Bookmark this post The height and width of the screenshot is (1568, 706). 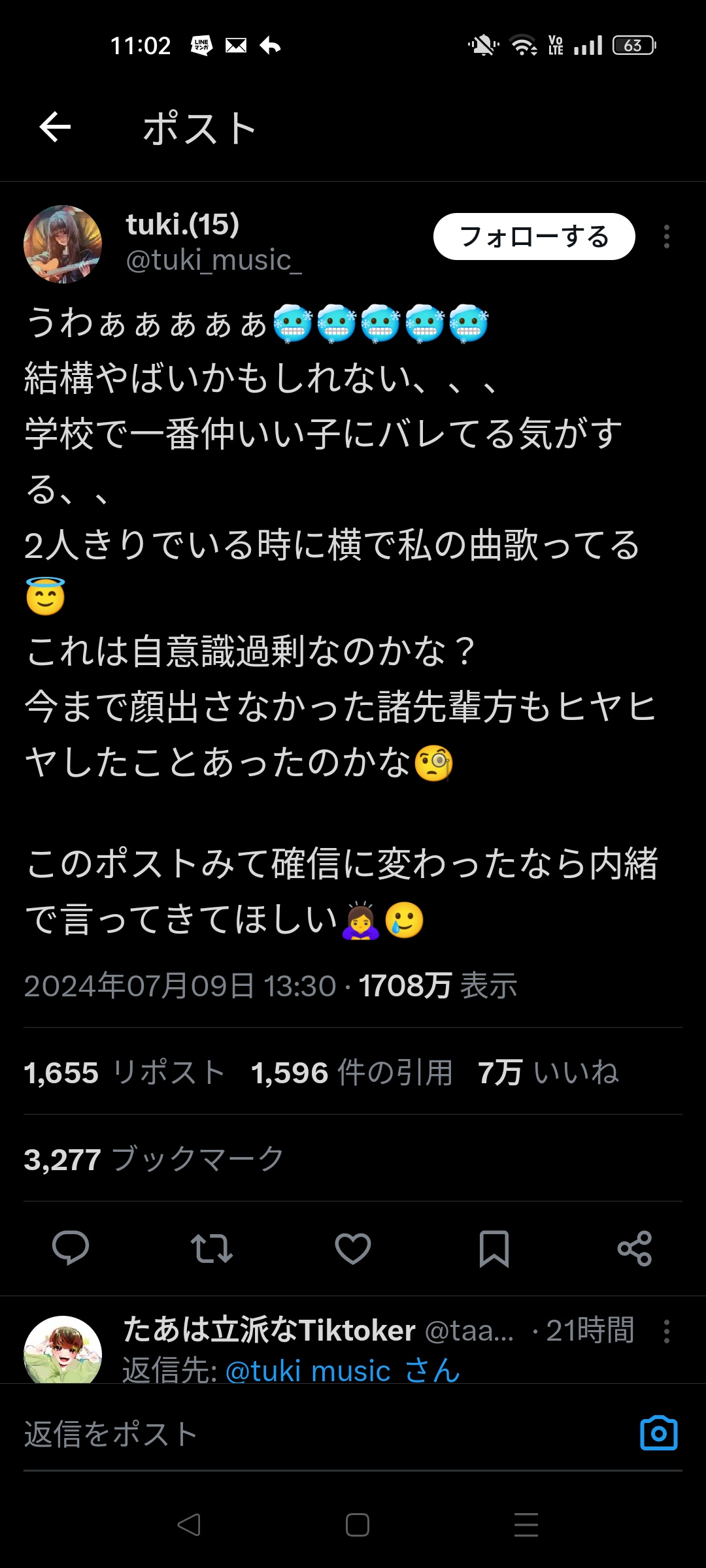point(494,1248)
